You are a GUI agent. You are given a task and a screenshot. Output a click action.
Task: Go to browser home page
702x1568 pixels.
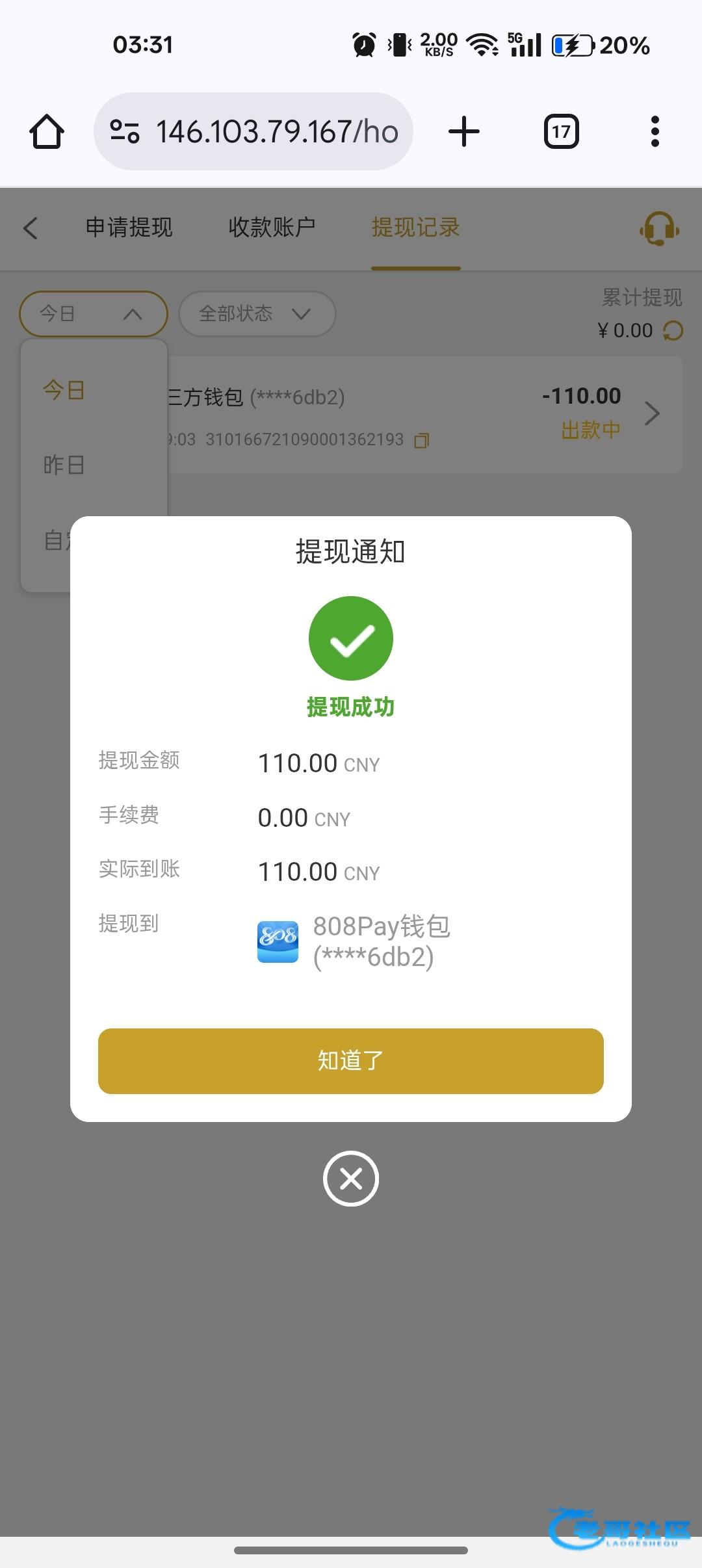pyautogui.click(x=47, y=132)
